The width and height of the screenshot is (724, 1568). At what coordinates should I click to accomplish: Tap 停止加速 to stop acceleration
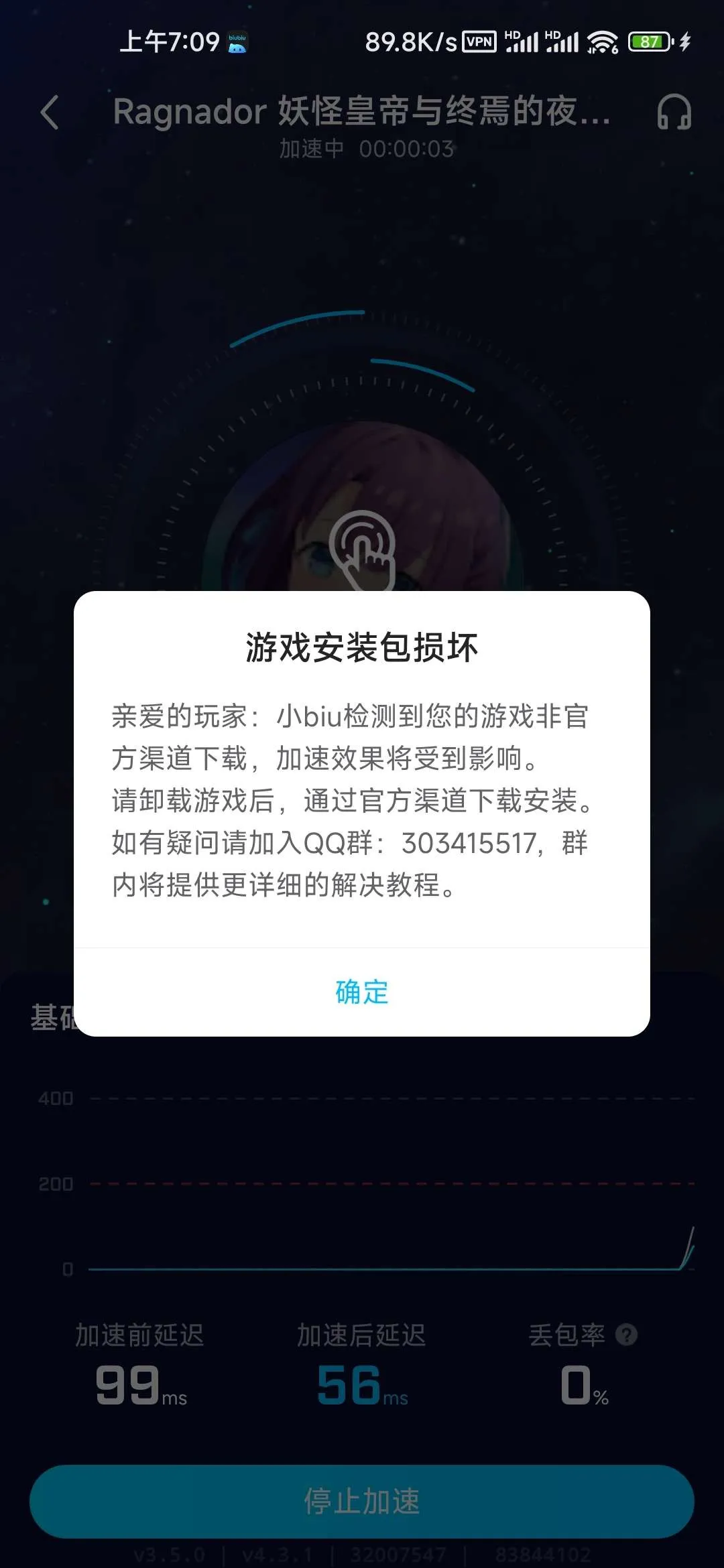362,1501
